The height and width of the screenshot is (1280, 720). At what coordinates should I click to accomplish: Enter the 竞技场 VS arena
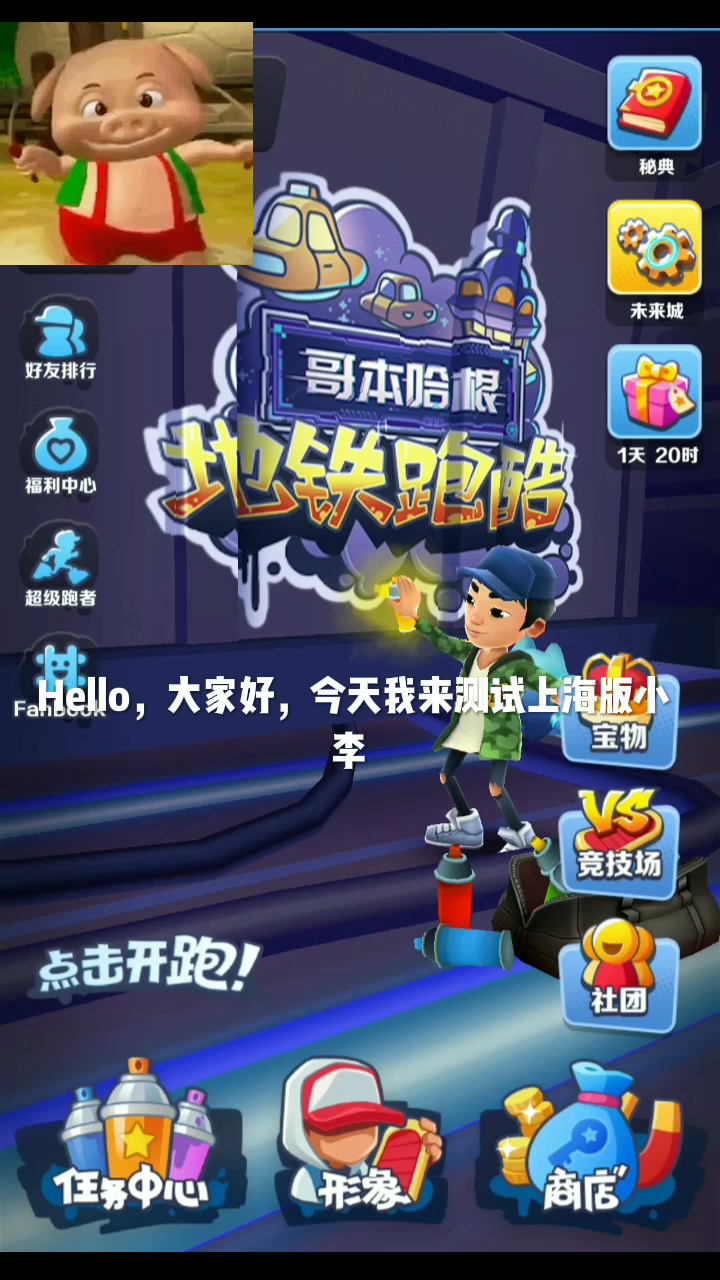[x=619, y=840]
